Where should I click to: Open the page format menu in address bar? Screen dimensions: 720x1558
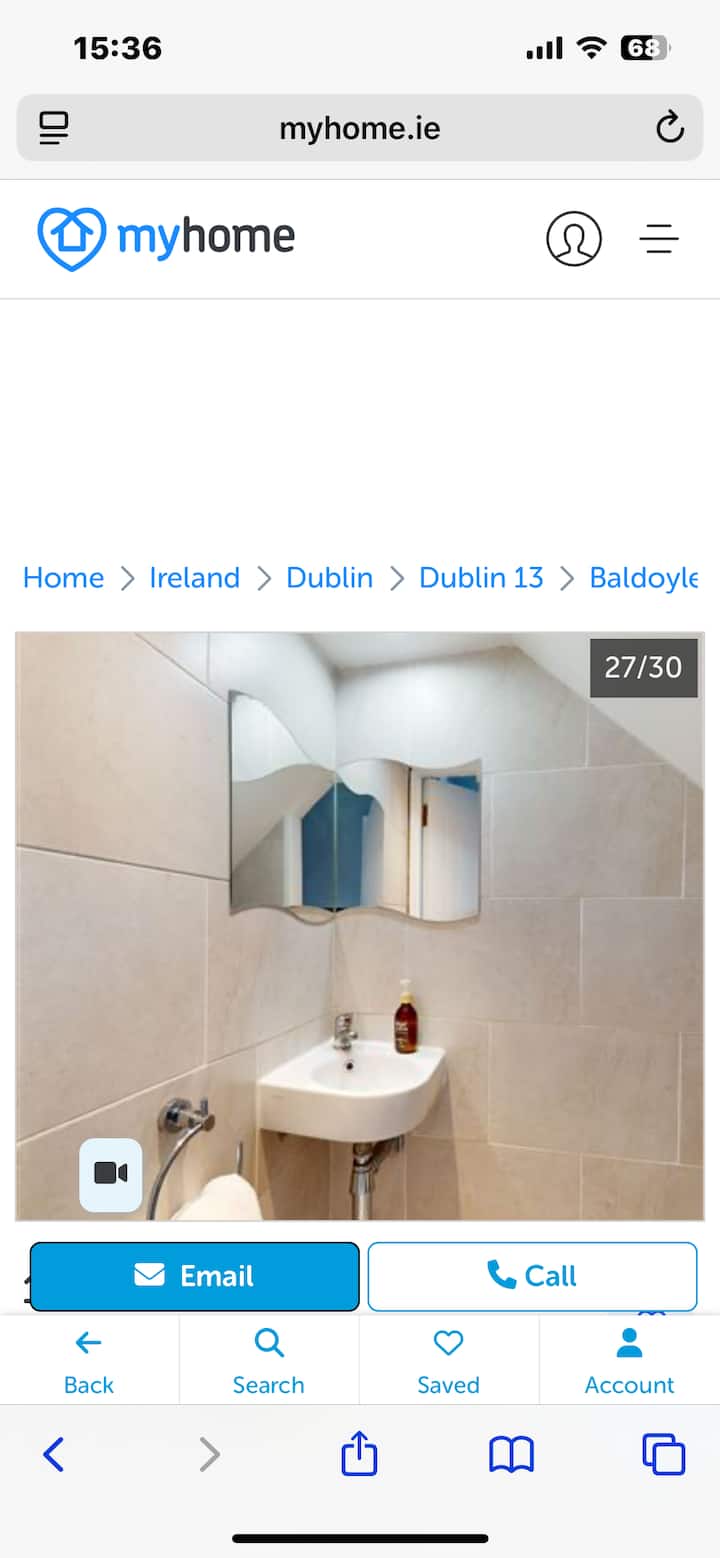pyautogui.click(x=54, y=128)
